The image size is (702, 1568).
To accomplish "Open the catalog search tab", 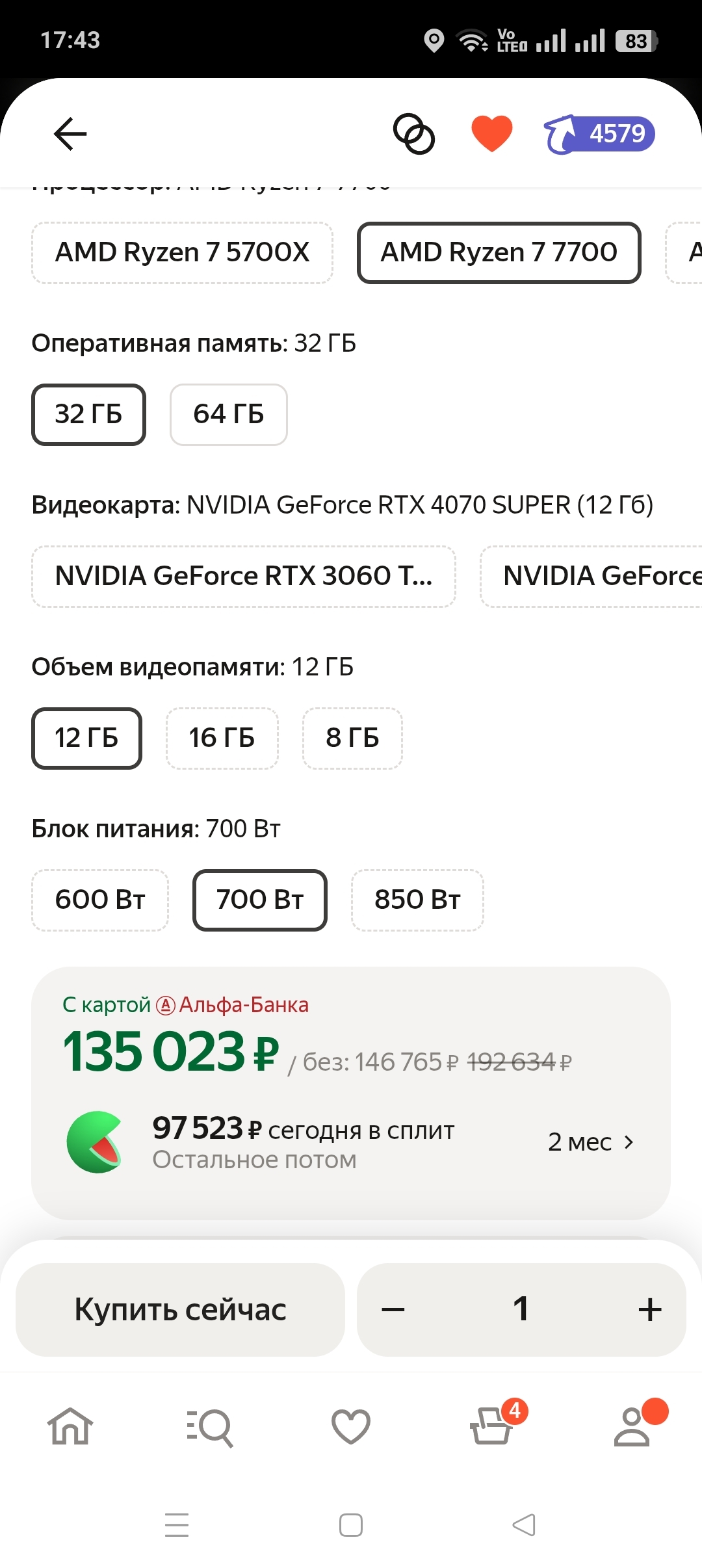I will point(210,1428).
